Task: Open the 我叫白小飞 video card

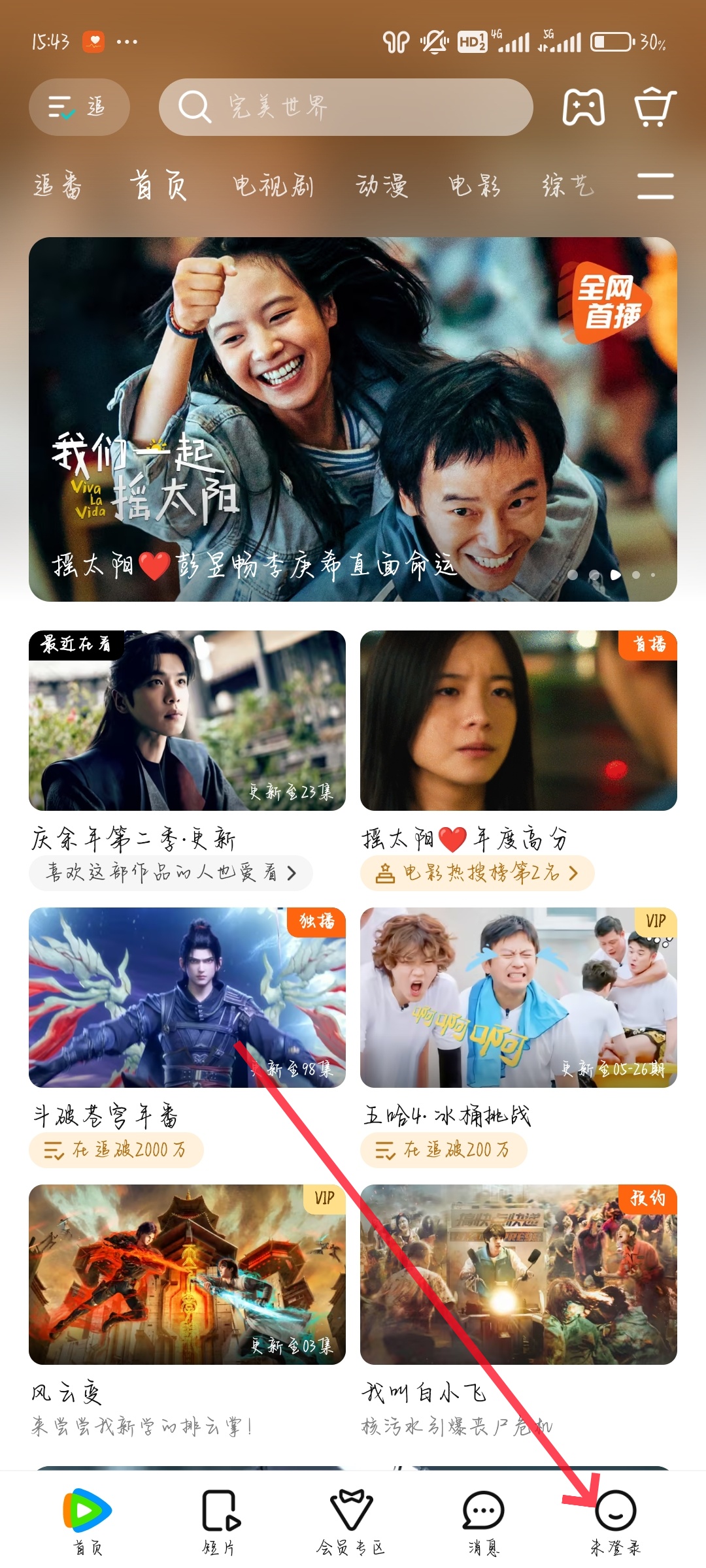Action: point(518,1274)
